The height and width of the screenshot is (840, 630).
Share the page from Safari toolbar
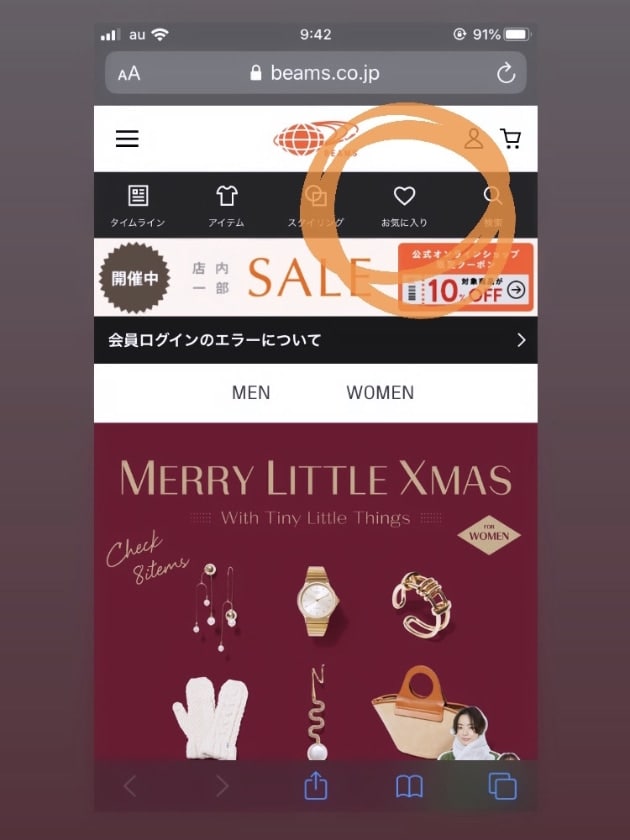click(316, 786)
